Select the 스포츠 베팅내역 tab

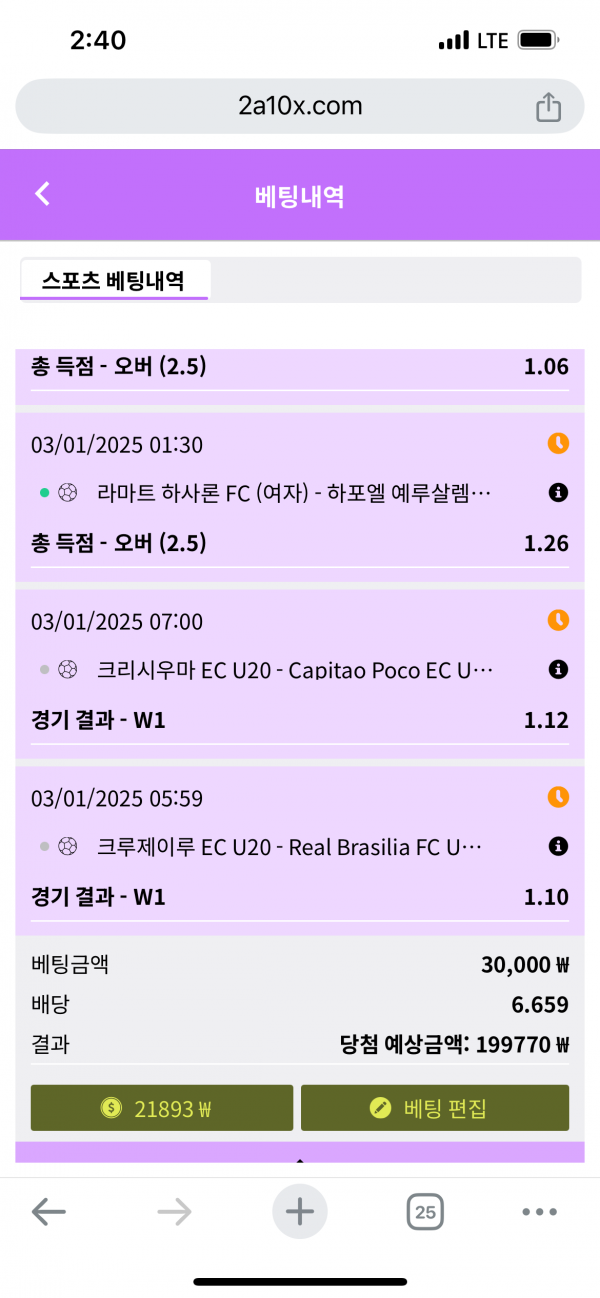pos(113,280)
